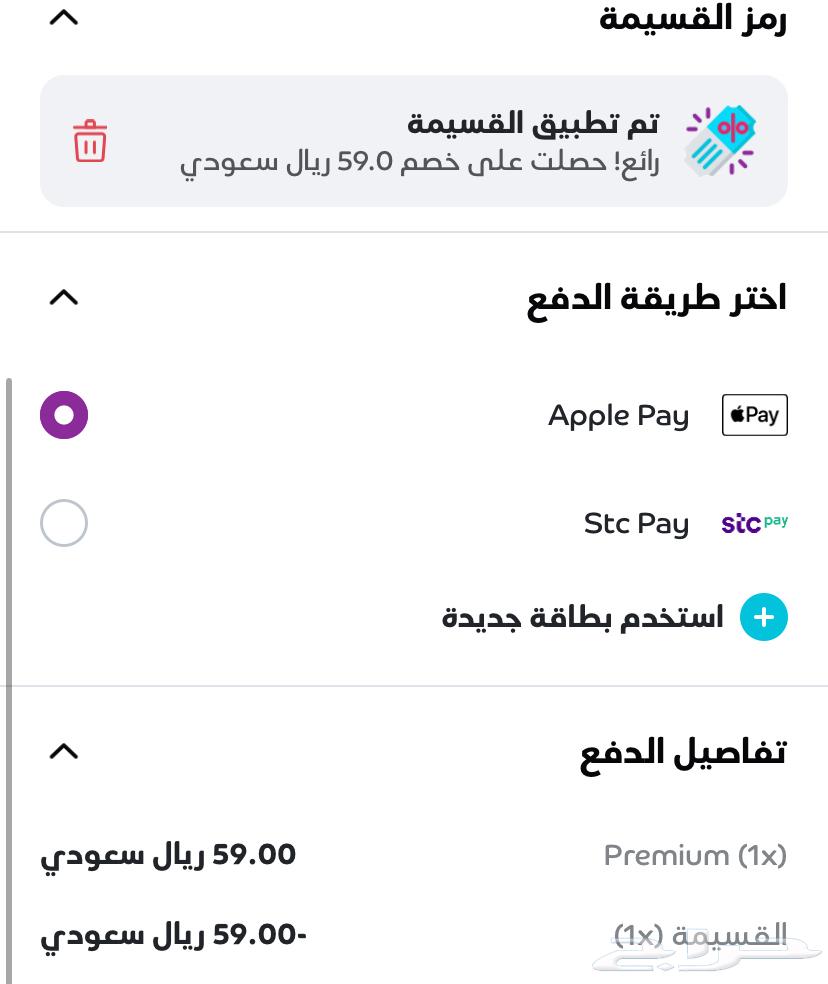The image size is (828, 984).
Task: Click the teal plus icon to add card
Action: point(764,617)
